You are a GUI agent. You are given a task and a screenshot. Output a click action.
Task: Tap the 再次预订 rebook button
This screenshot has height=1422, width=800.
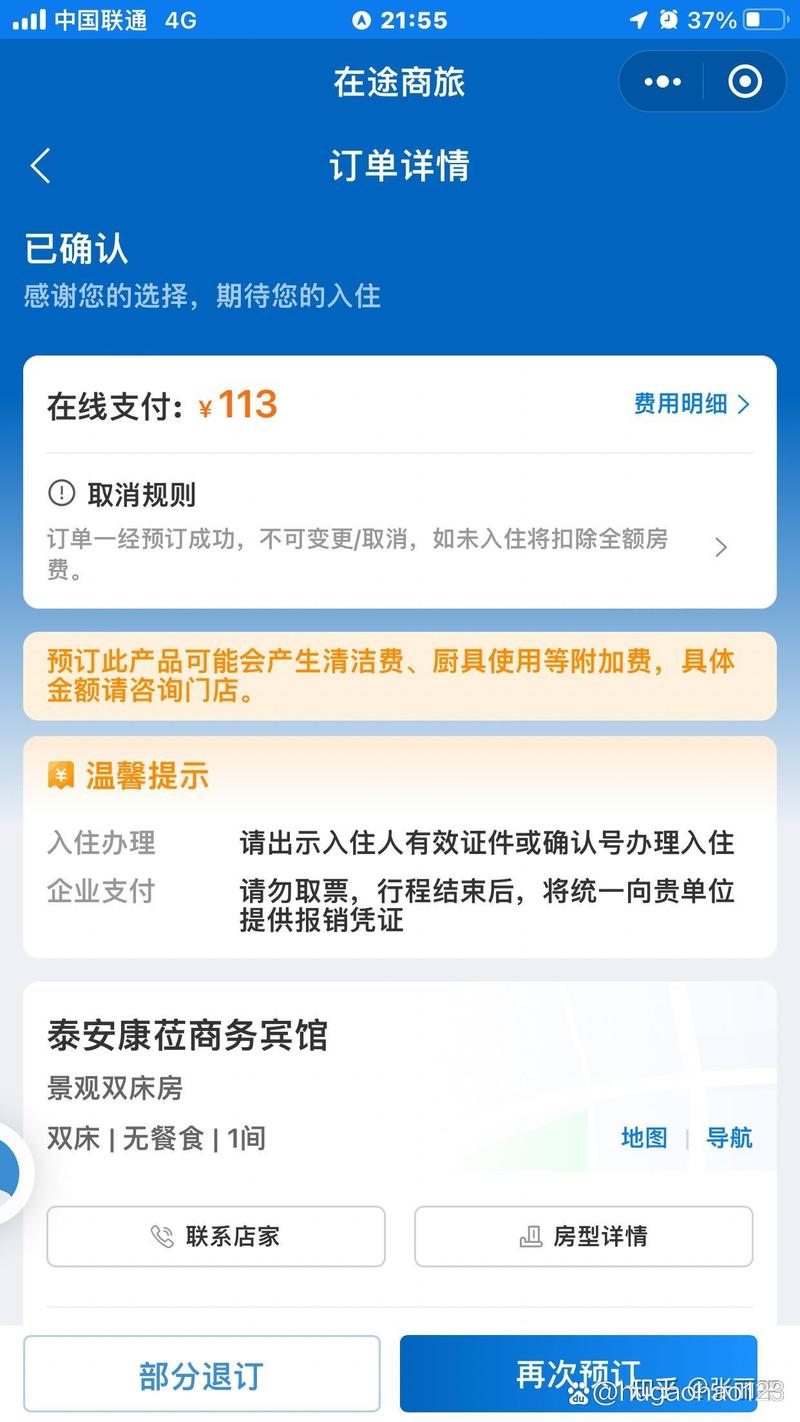pos(580,1373)
